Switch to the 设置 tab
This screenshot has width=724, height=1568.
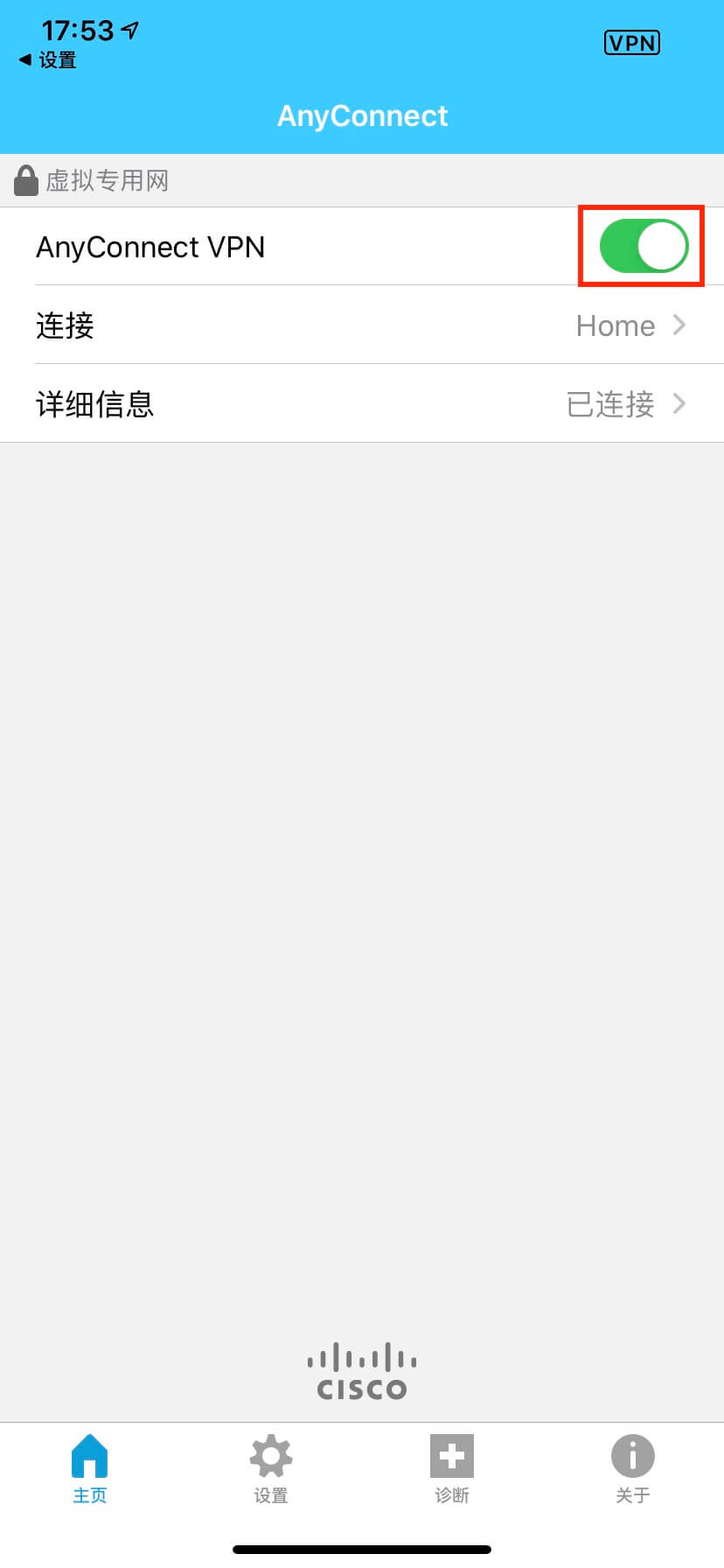click(271, 1469)
